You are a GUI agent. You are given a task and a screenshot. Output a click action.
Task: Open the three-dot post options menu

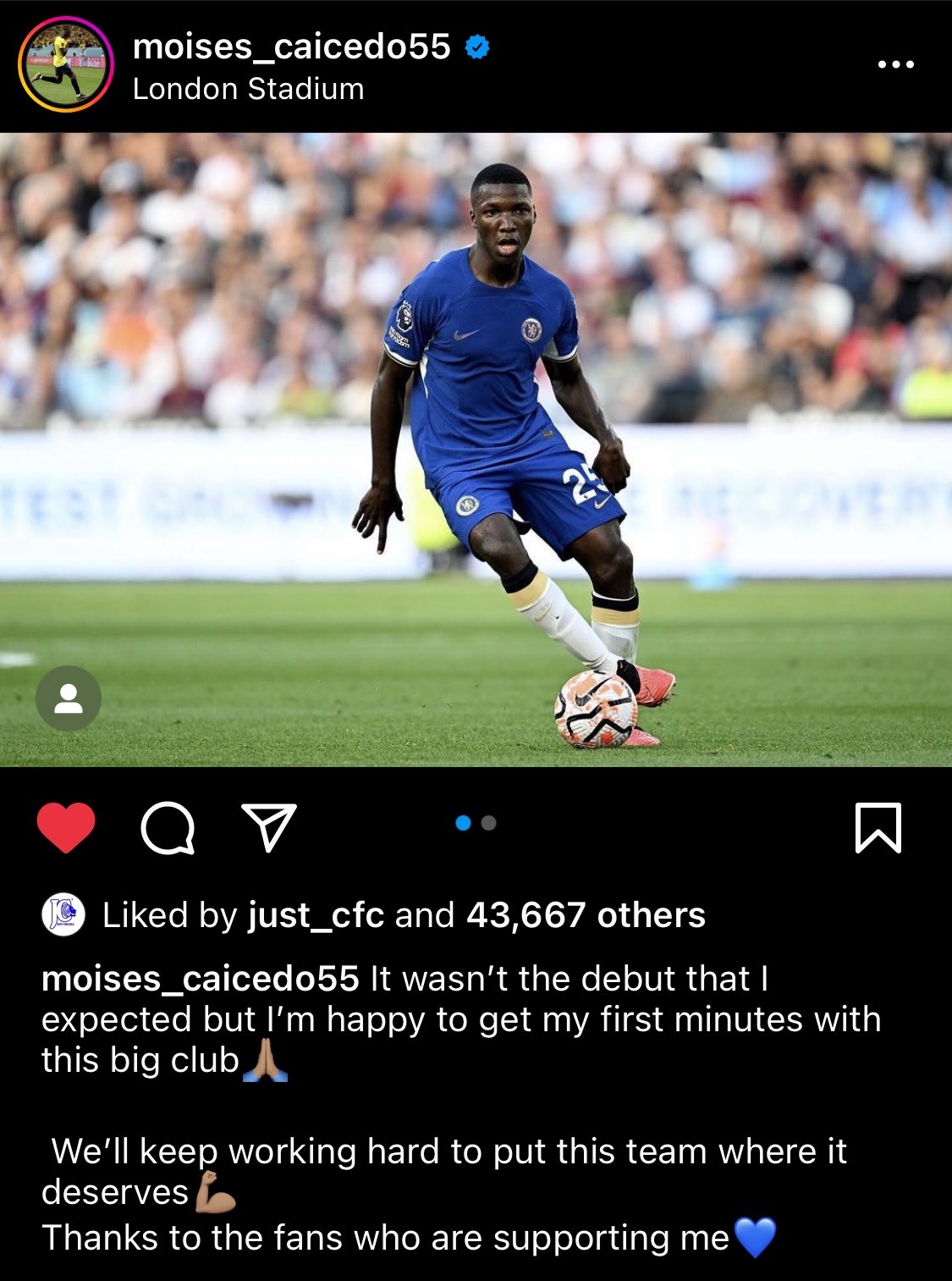[x=895, y=64]
